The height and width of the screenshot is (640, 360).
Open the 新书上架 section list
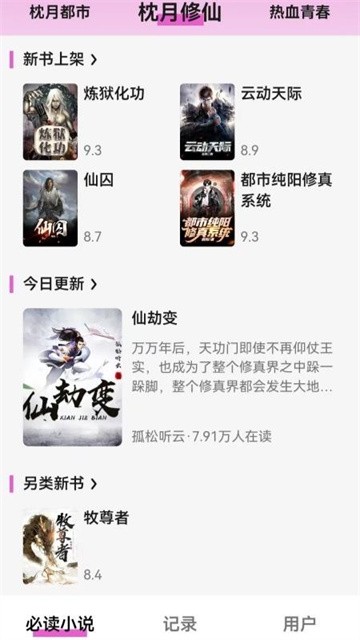pos(60,60)
